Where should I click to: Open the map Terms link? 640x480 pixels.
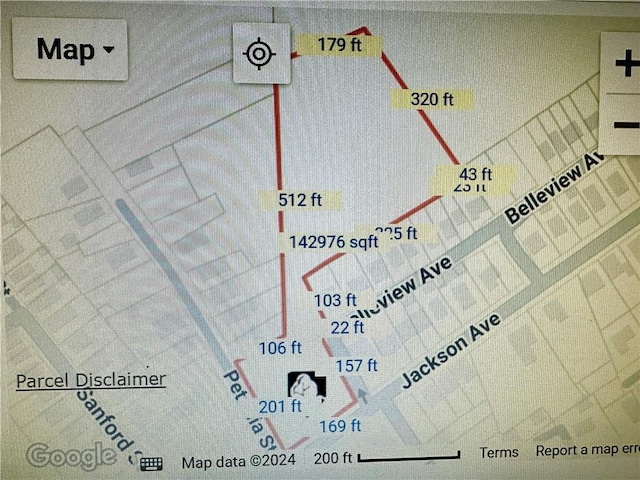click(498, 452)
